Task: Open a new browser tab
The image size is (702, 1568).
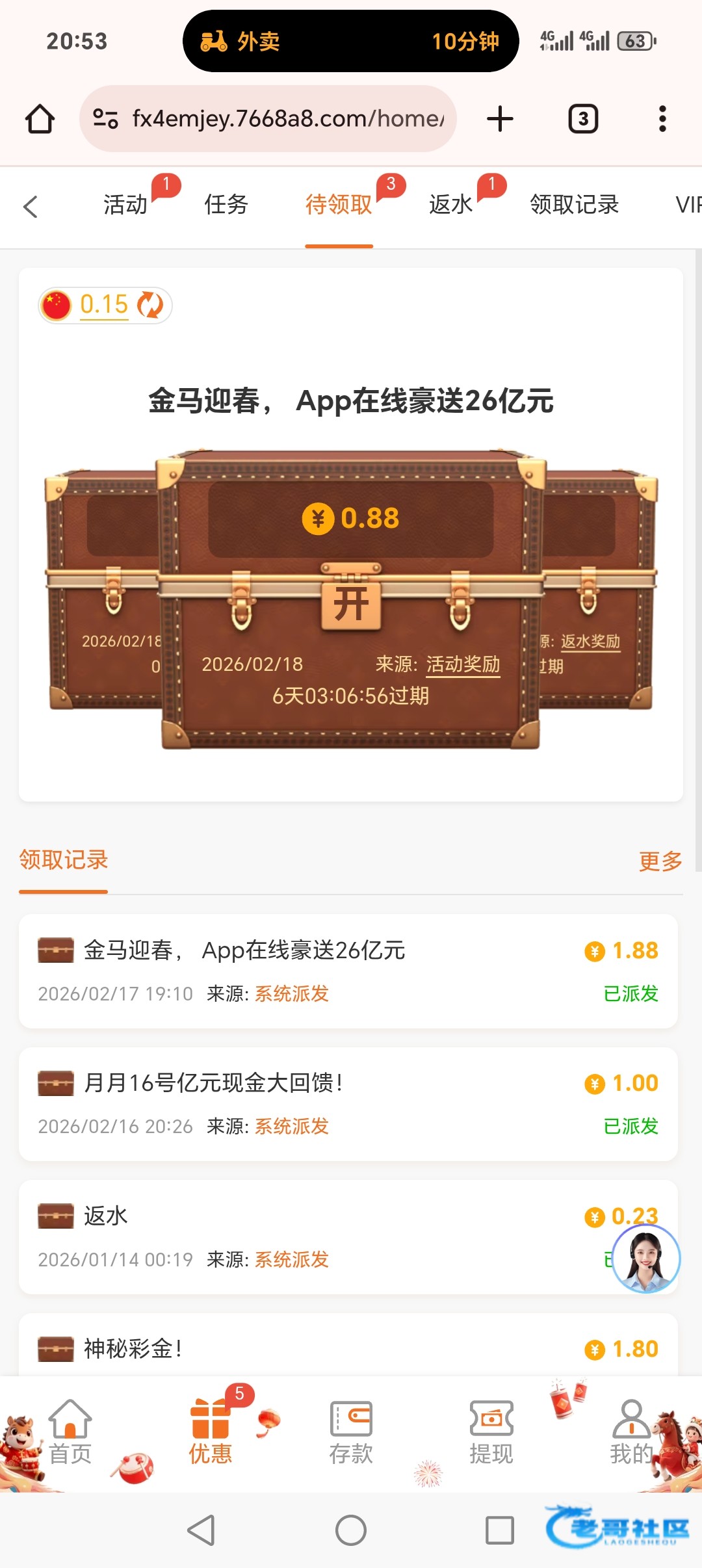Action: 500,119
